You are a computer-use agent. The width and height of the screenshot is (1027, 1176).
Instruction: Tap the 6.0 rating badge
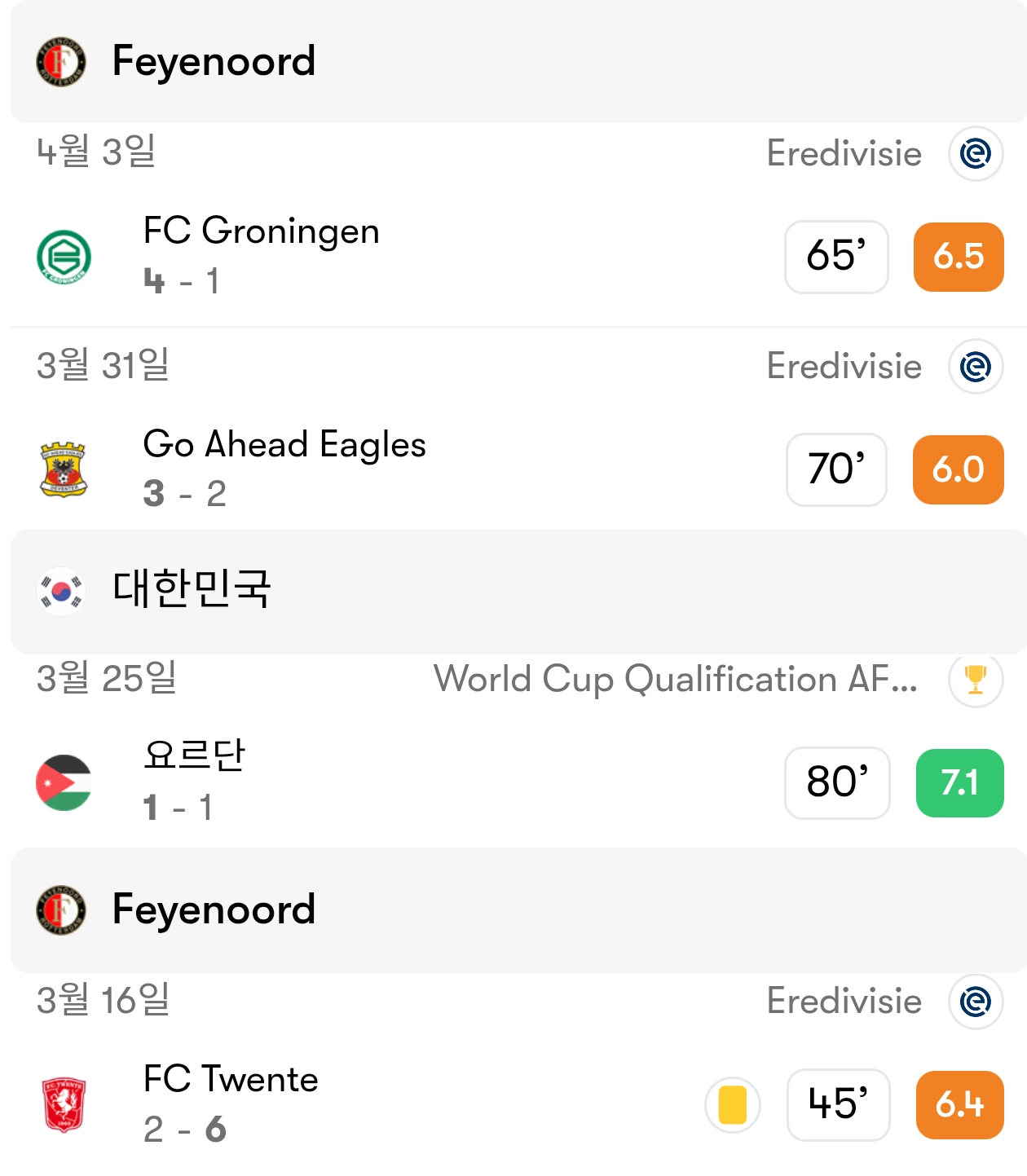coord(958,469)
